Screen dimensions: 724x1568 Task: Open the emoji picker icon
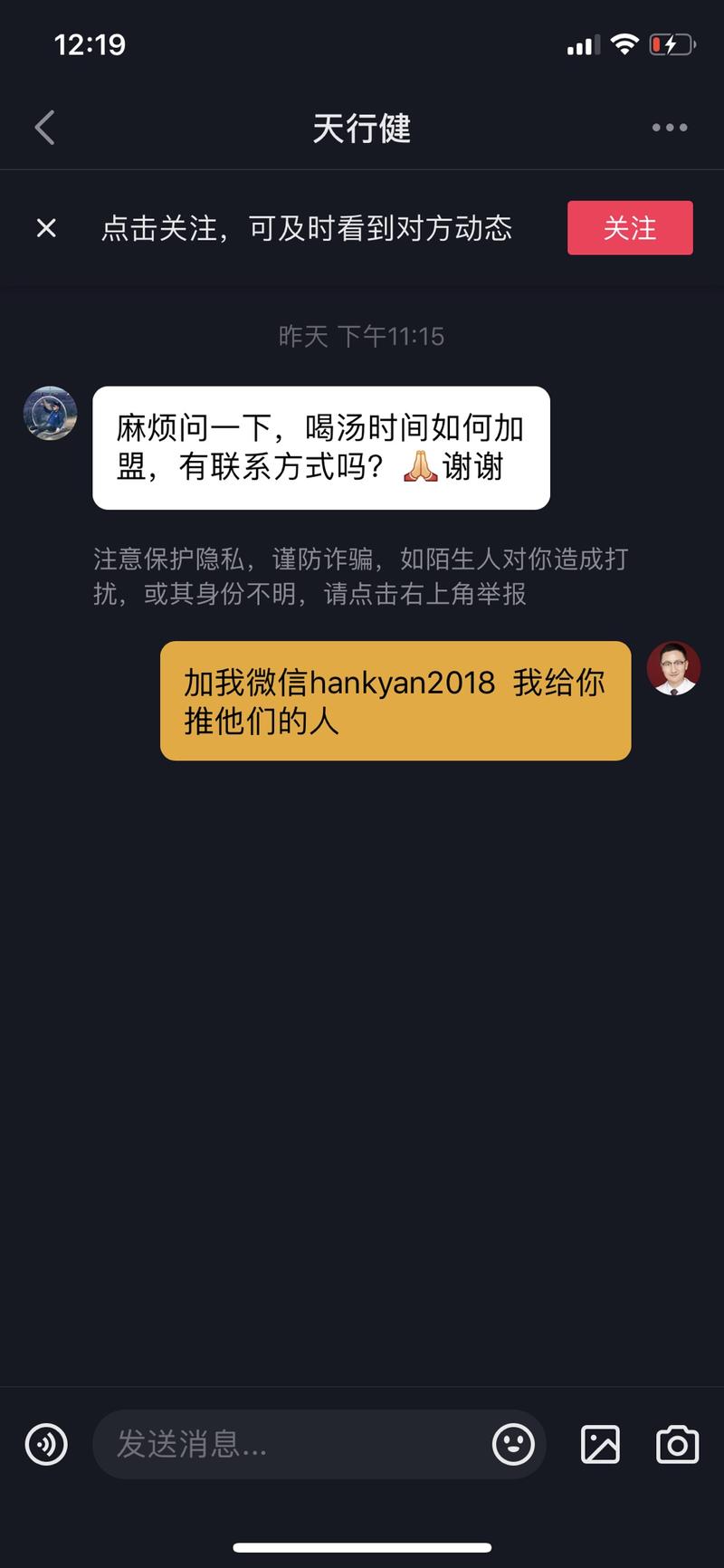[x=514, y=1445]
